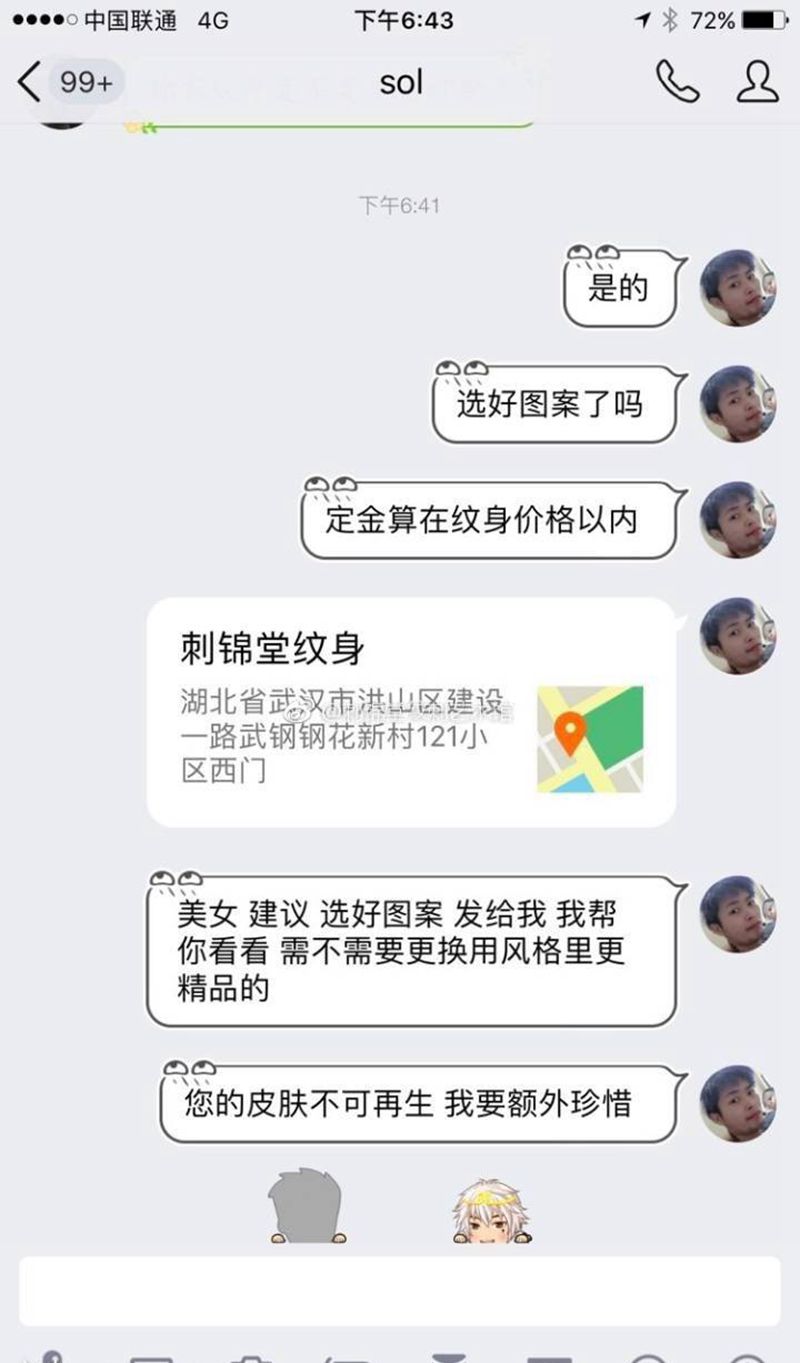Open the 刺锦堂纹身 location card
The width and height of the screenshot is (800, 1363).
(411, 712)
